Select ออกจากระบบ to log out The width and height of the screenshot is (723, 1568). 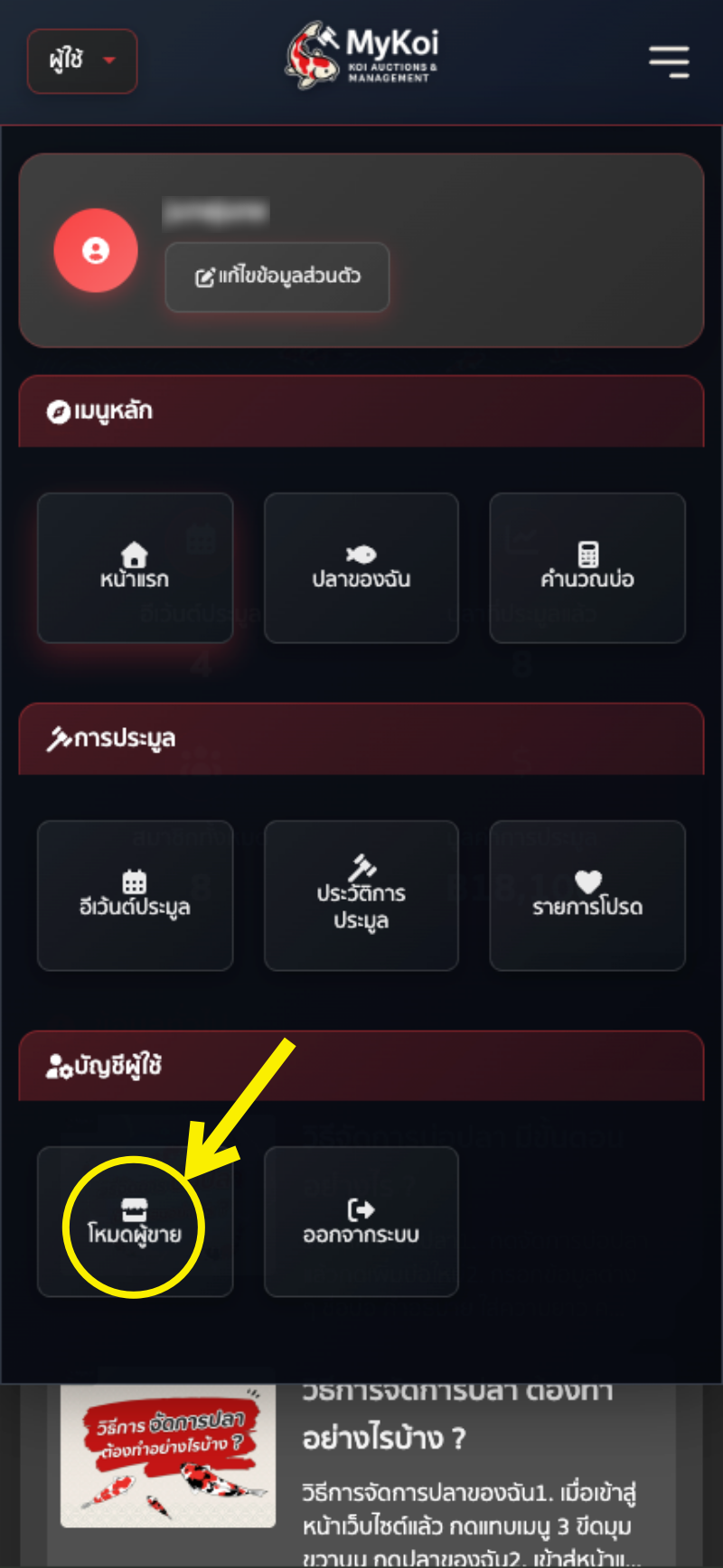click(x=361, y=1222)
